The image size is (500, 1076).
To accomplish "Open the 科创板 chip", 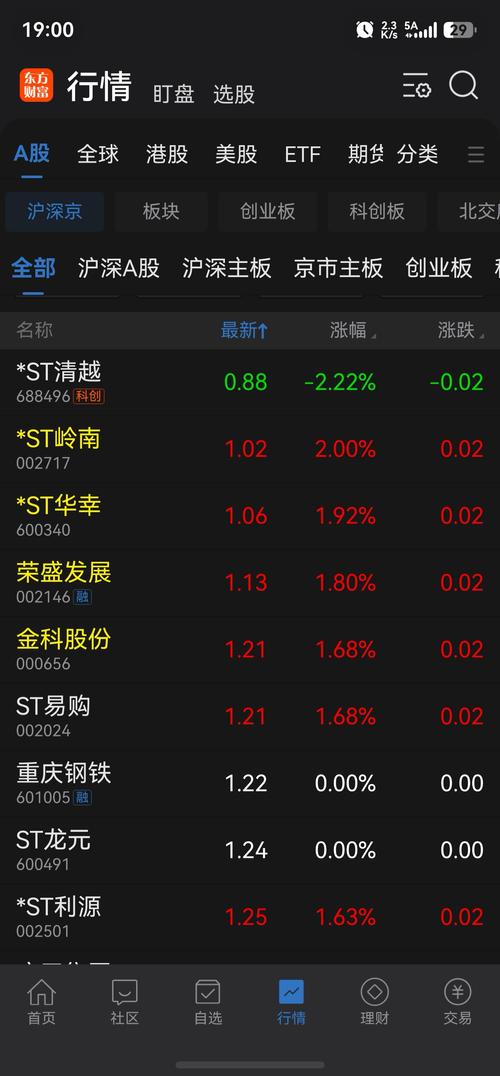I will (377, 211).
